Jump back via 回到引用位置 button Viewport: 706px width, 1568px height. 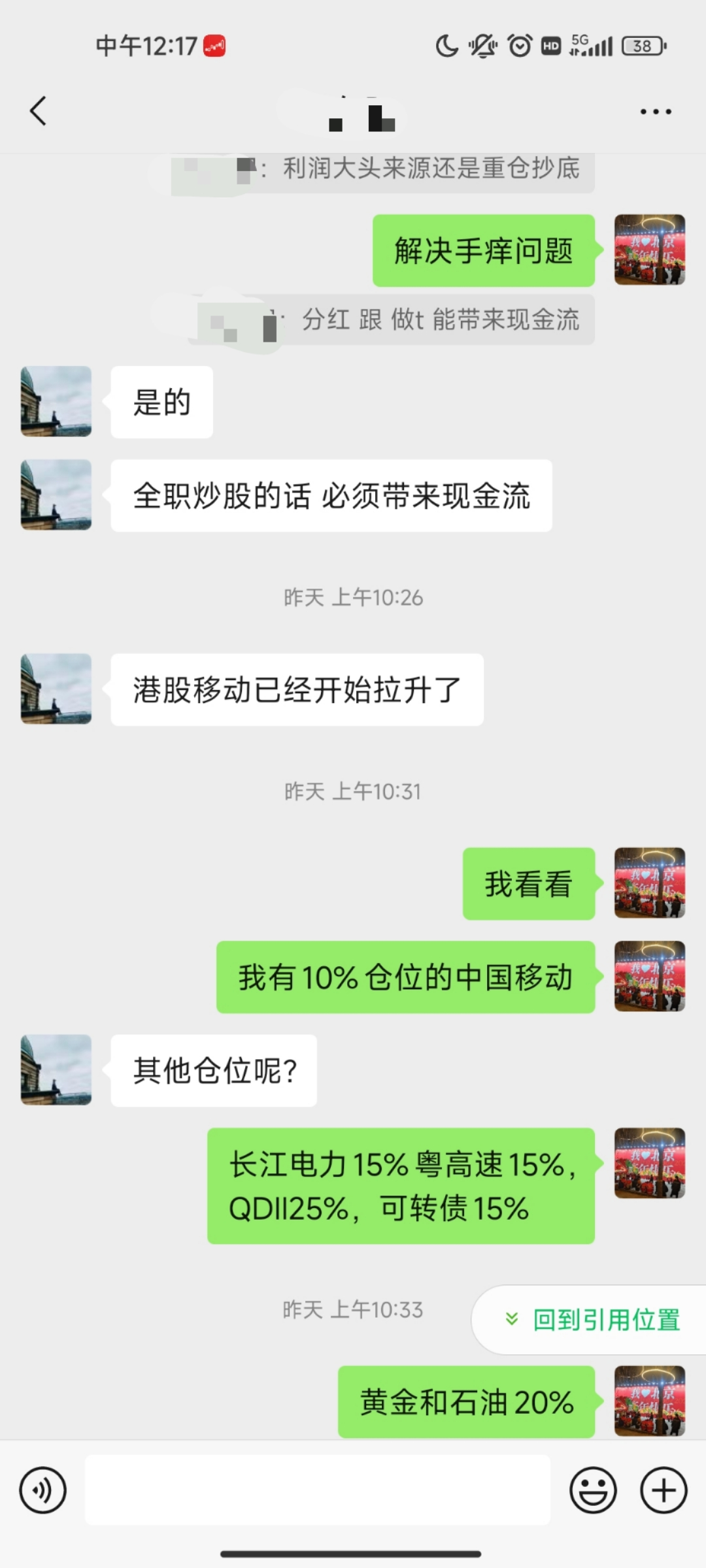pyautogui.click(x=594, y=1320)
